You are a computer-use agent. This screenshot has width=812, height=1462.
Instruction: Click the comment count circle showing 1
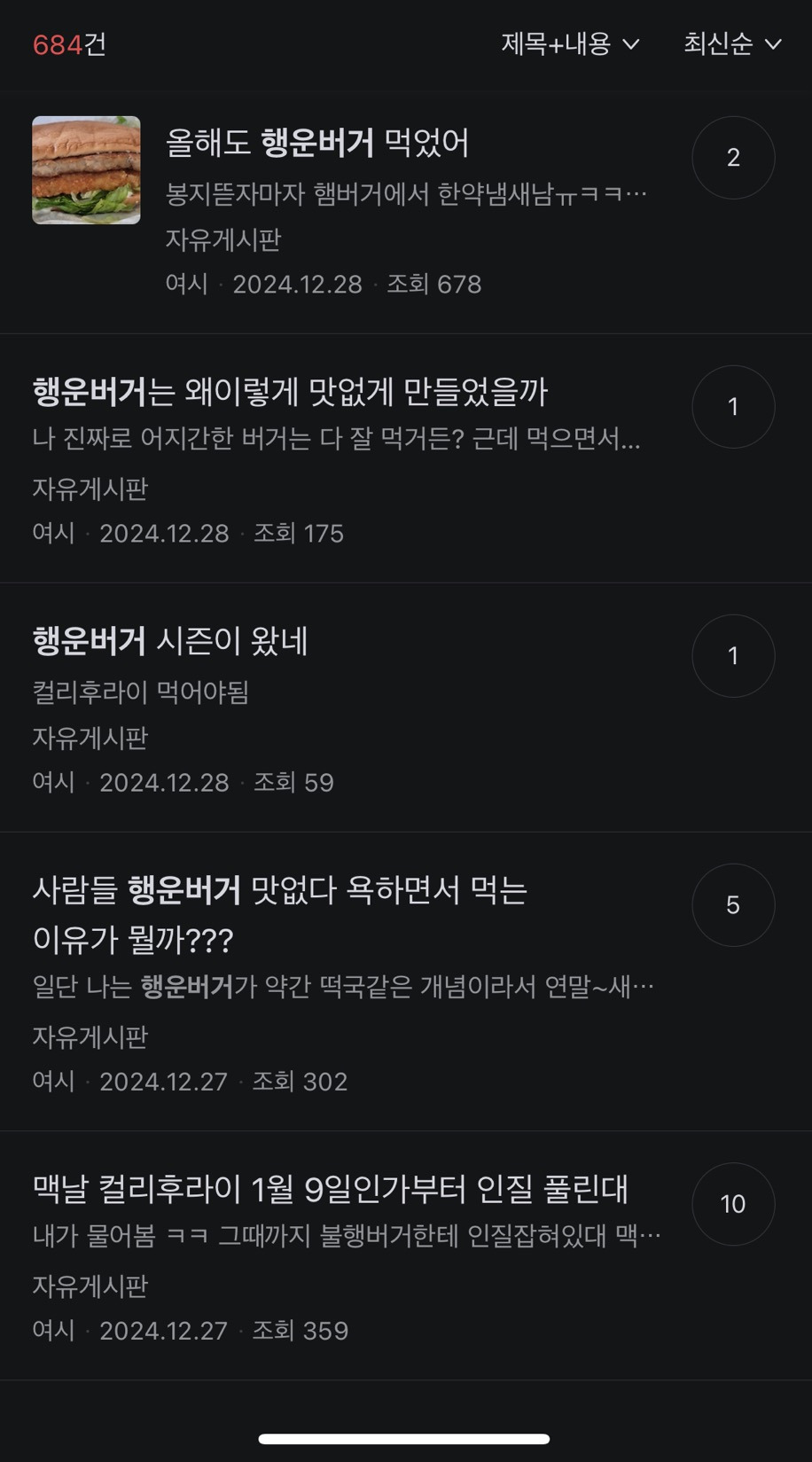coord(733,406)
